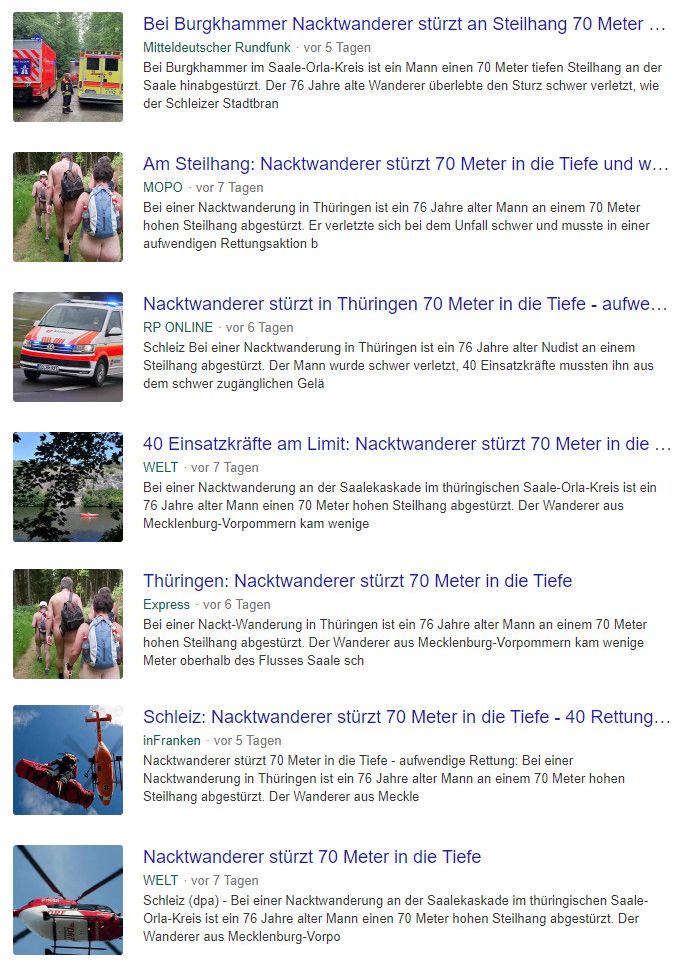Open '40 Einsatzkräfte am Limit' WELT headline
Screen dimensions: 686x970
(404, 444)
